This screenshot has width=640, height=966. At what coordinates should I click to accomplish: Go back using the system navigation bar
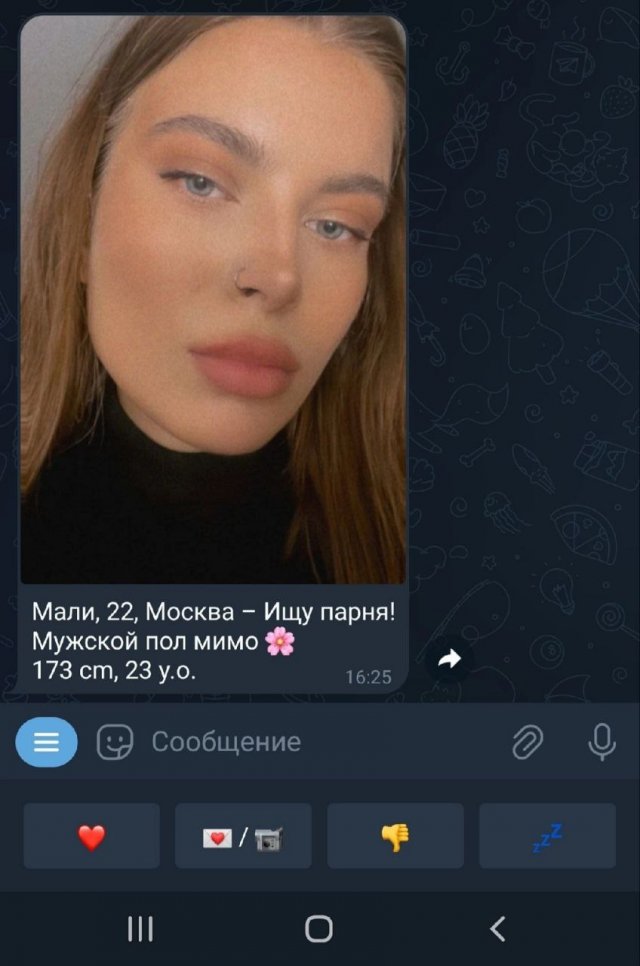click(x=497, y=929)
